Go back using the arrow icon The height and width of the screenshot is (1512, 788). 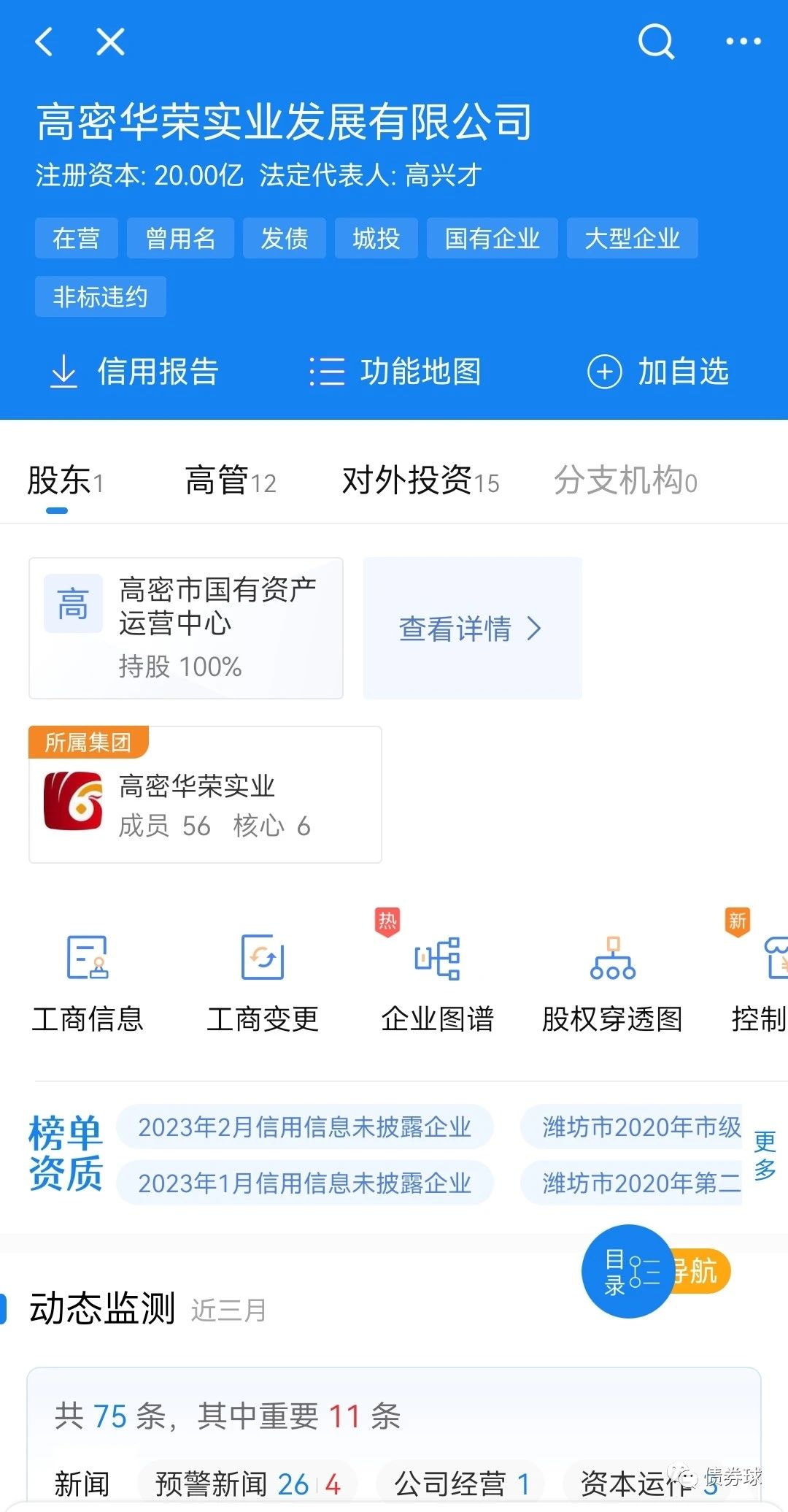tap(45, 42)
